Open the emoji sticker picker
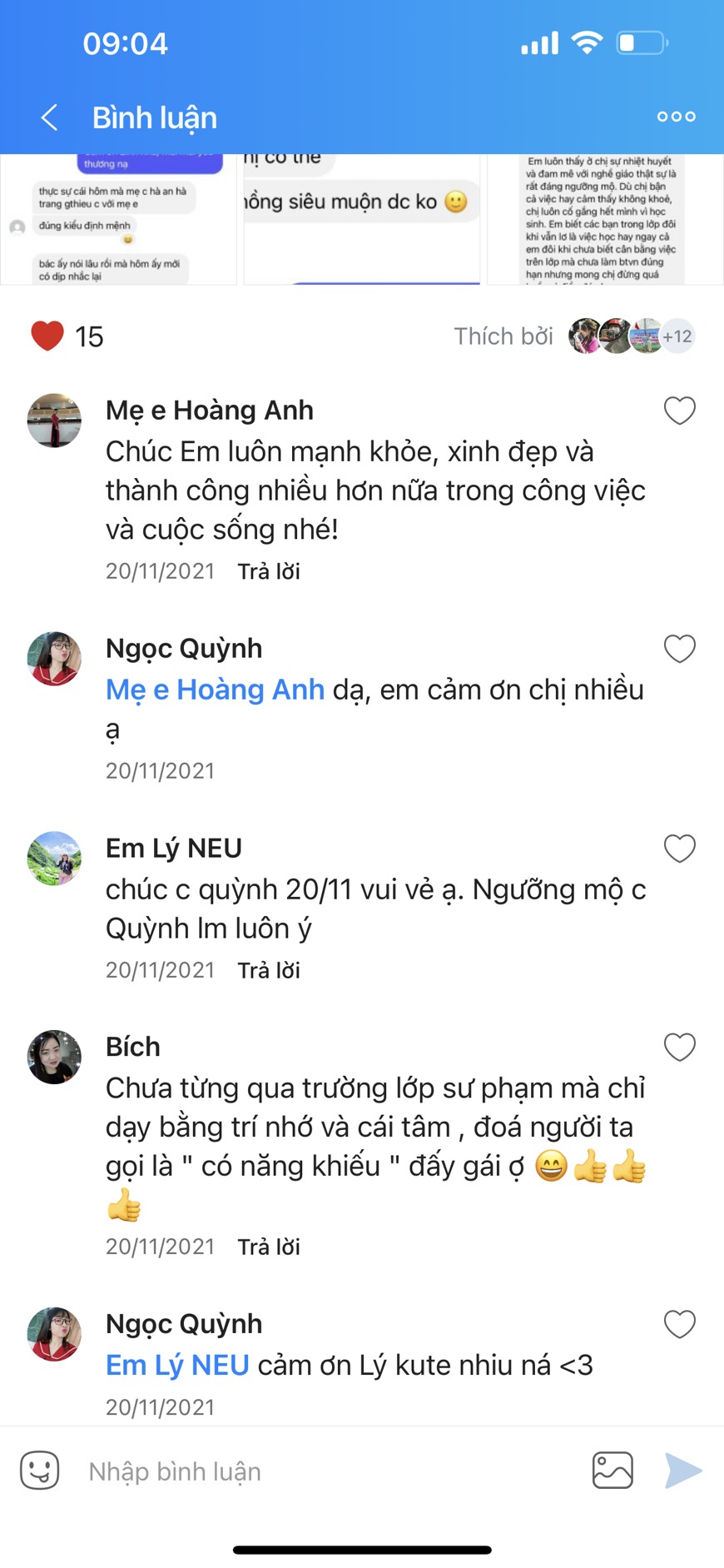The height and width of the screenshot is (1568, 724). 40,1471
